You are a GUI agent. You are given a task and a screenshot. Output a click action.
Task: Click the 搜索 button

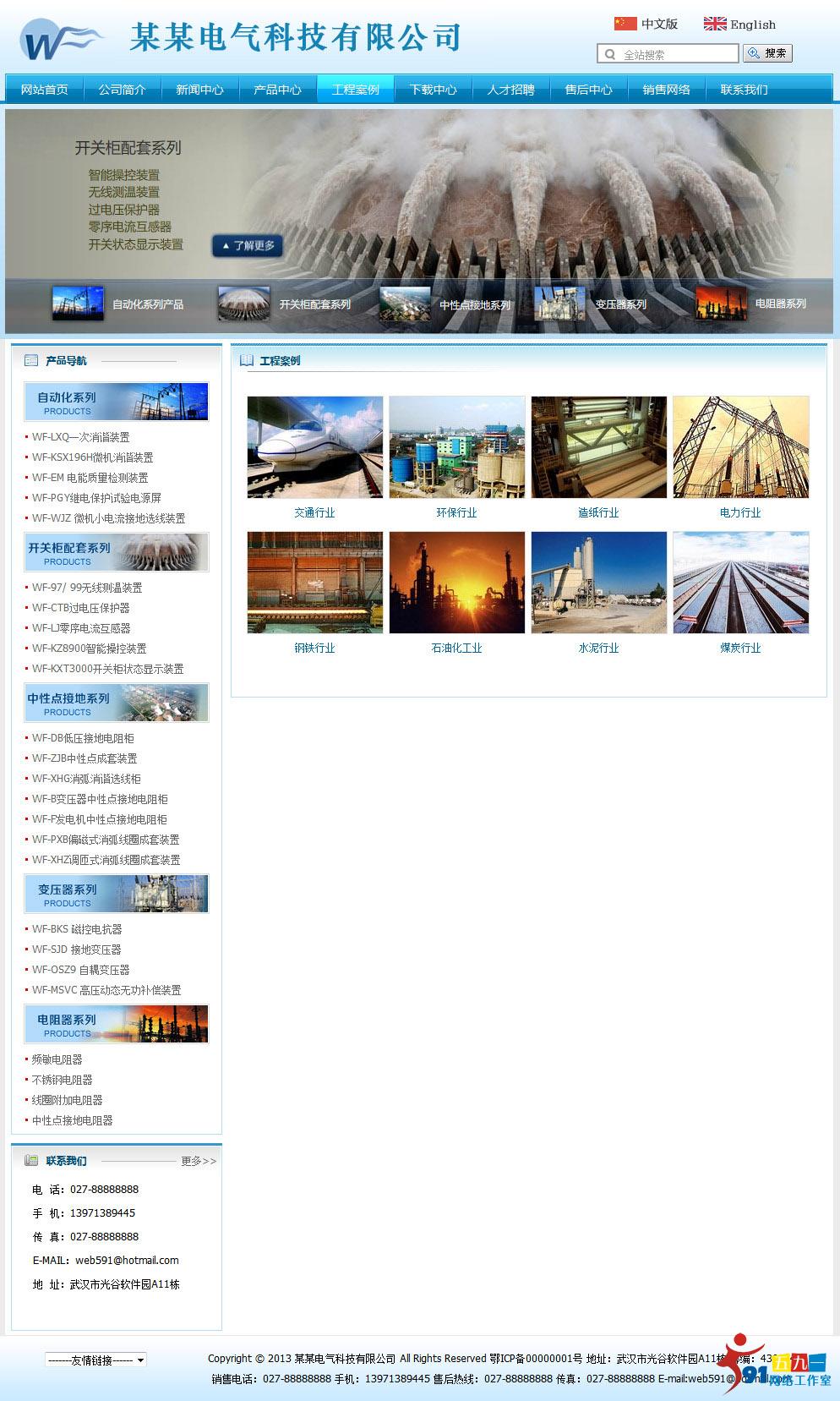pos(767,53)
